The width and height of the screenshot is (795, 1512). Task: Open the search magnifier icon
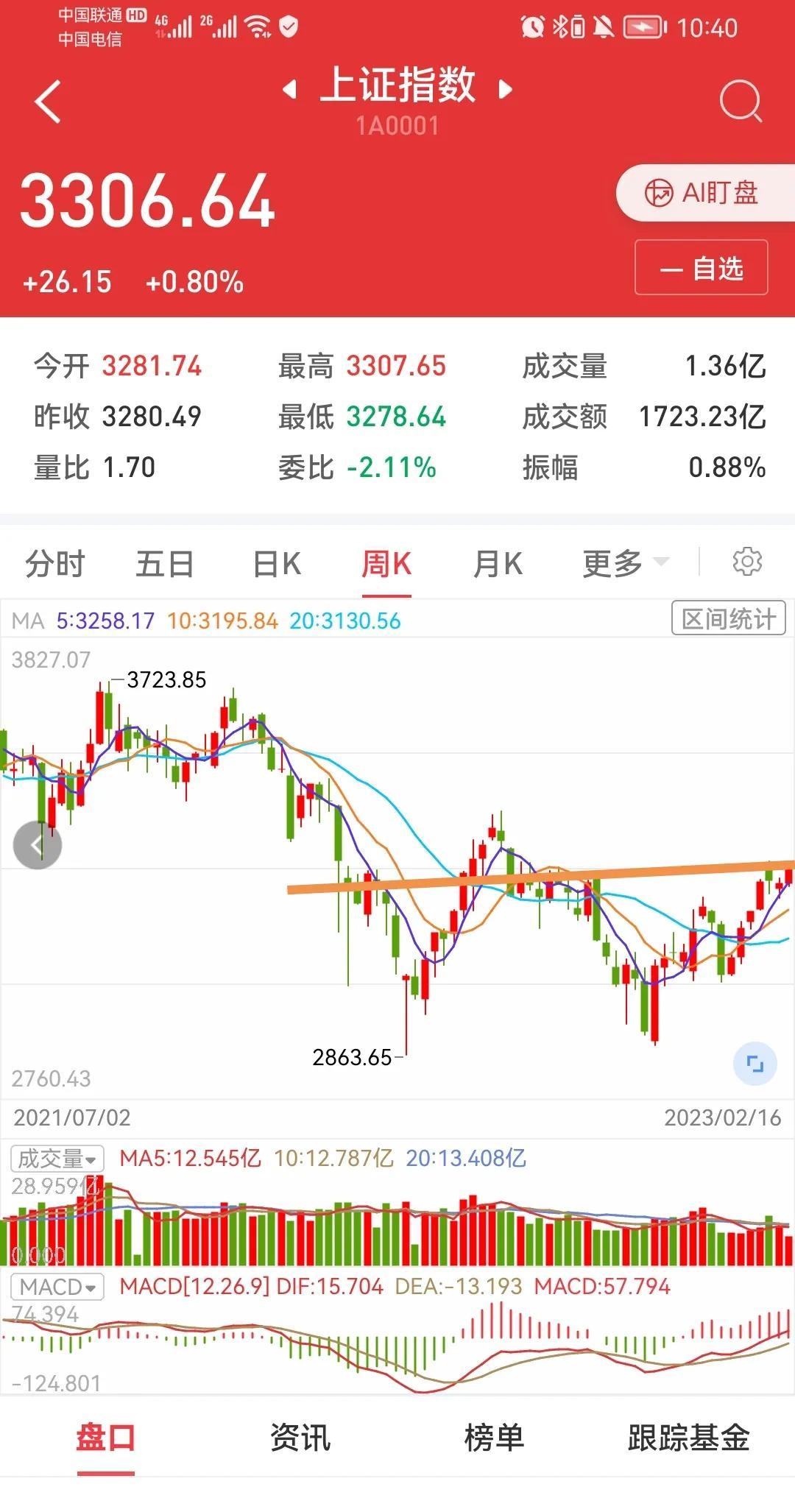741,101
